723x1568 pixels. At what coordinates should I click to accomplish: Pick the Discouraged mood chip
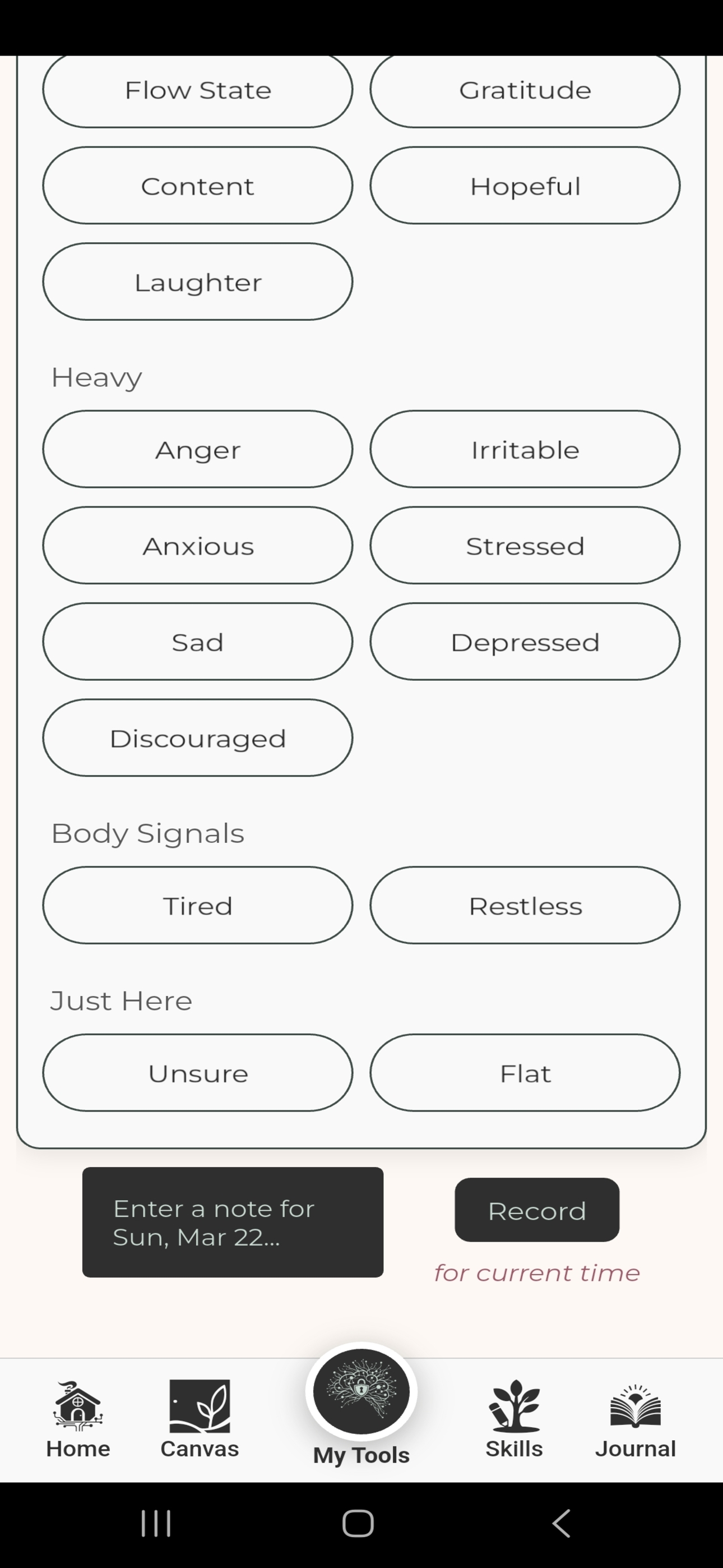point(198,738)
